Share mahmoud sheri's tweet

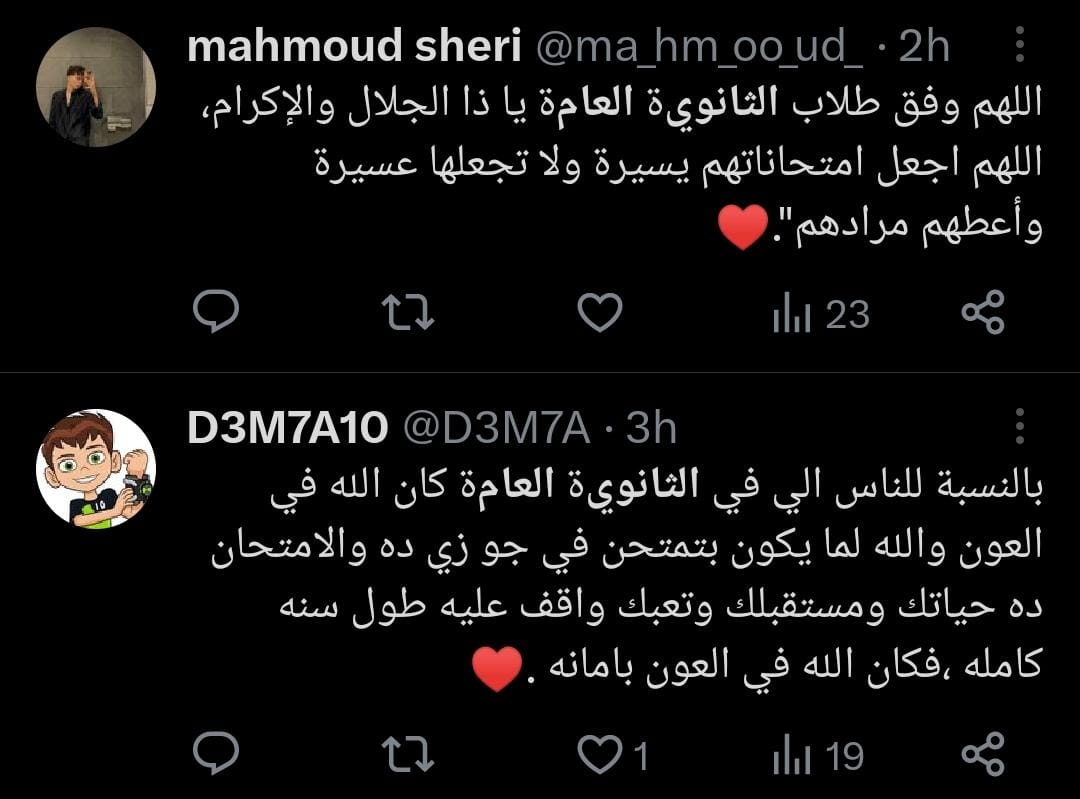(x=982, y=314)
